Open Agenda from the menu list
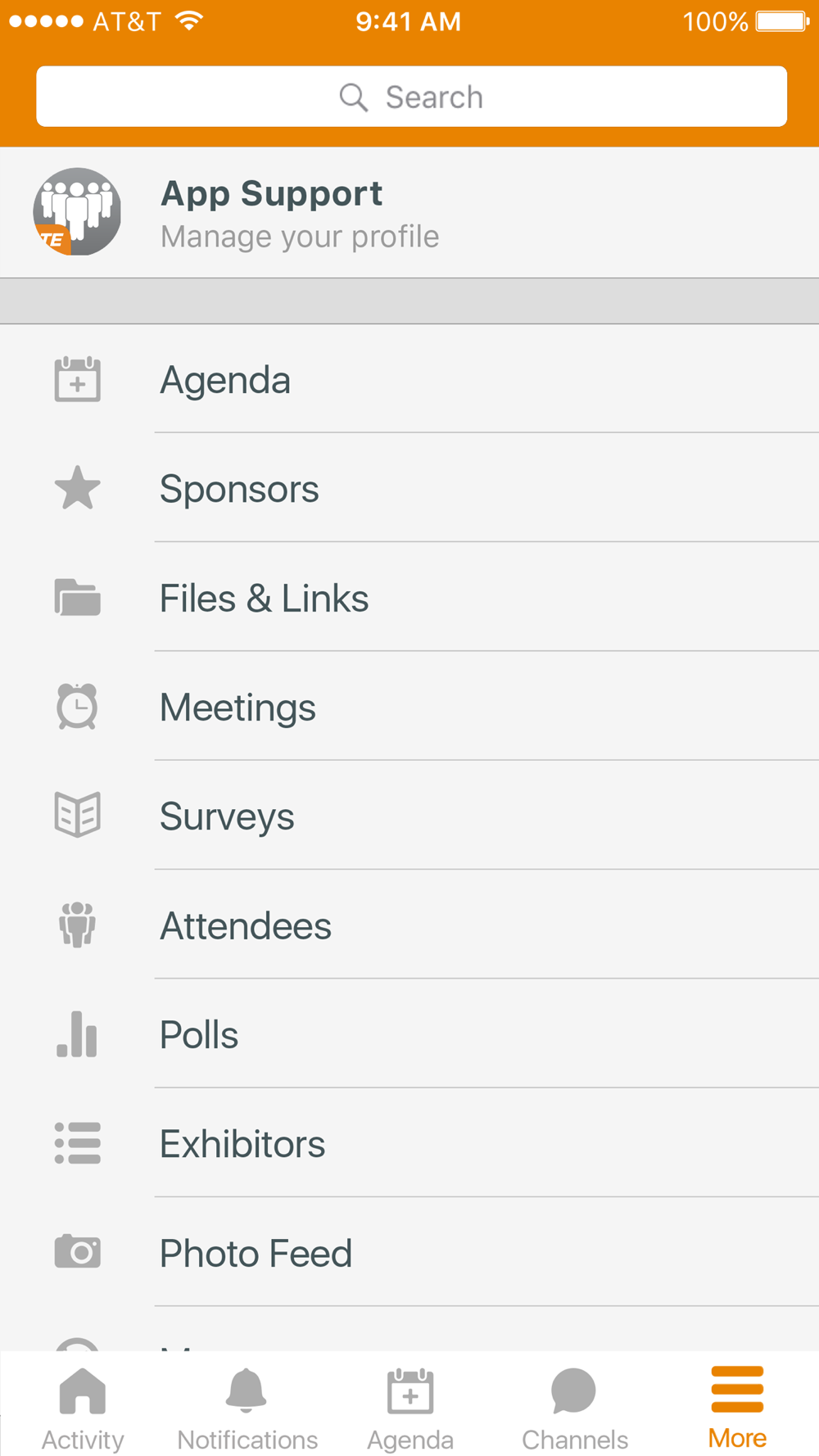This screenshot has width=819, height=1456. click(x=409, y=379)
